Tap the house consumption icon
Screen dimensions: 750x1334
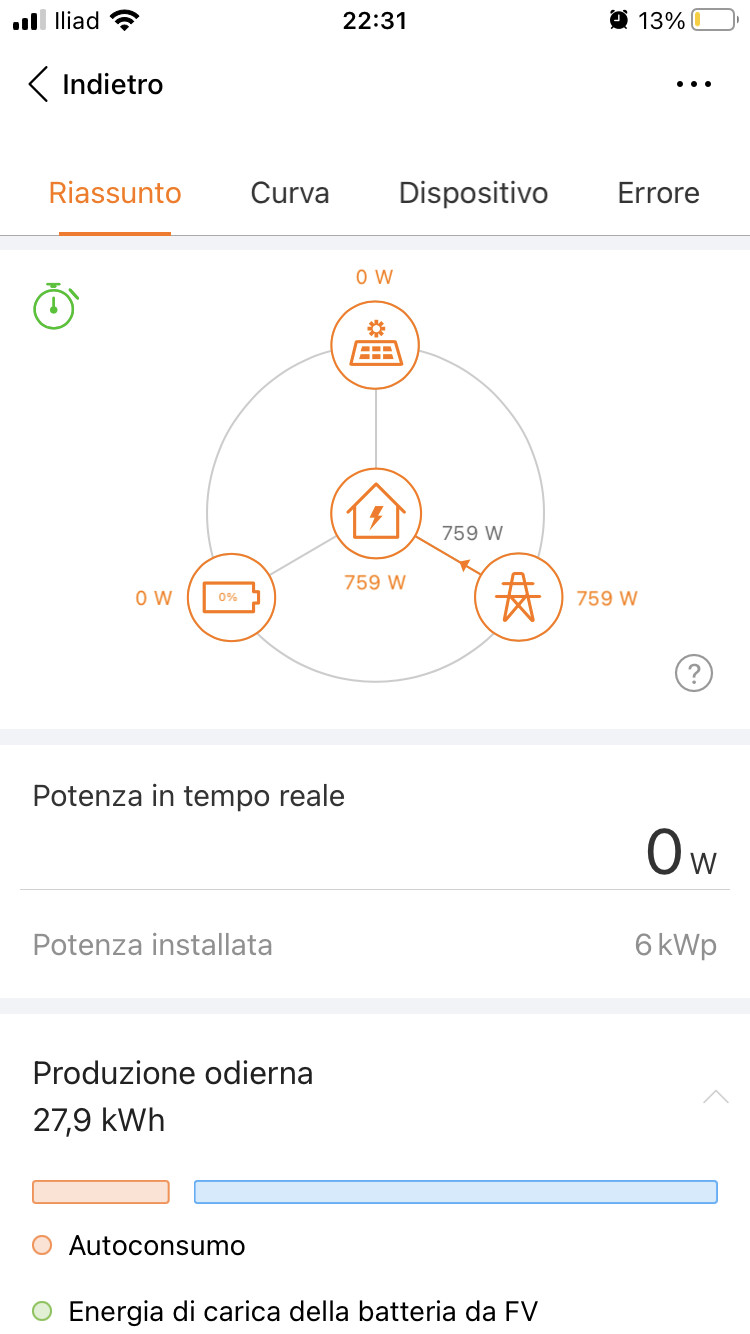376,514
